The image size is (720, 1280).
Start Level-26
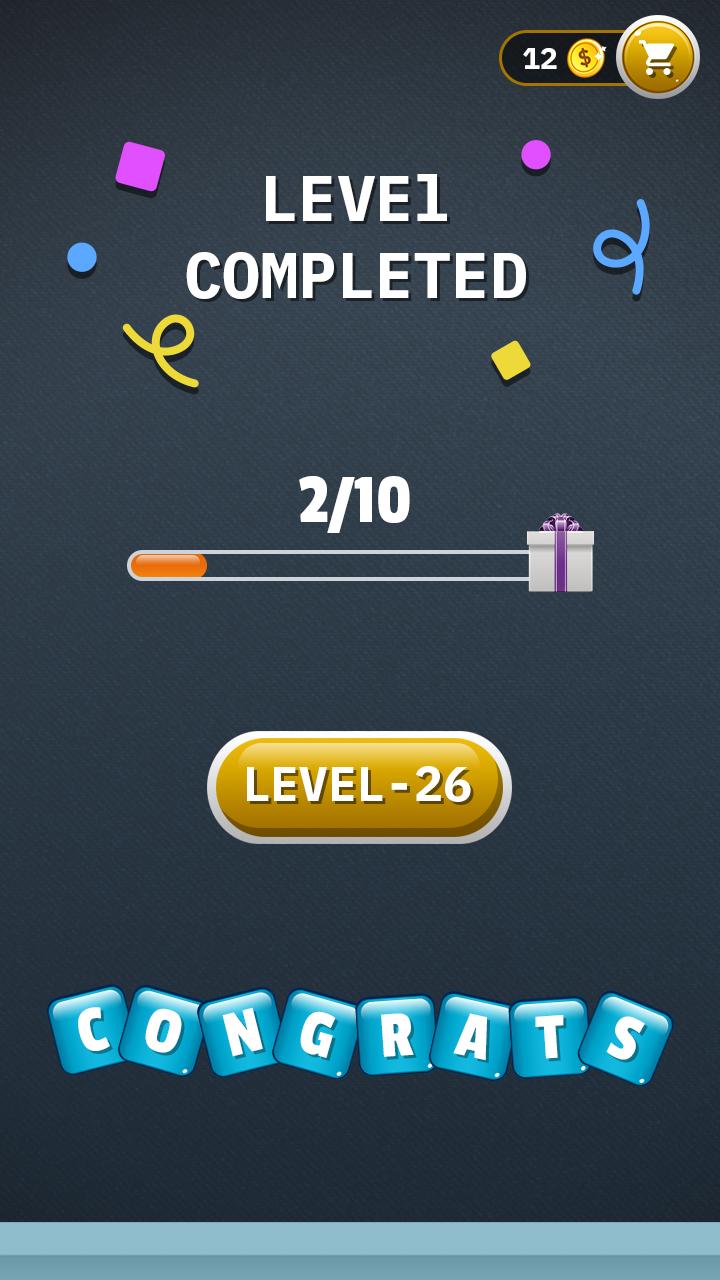click(x=359, y=787)
